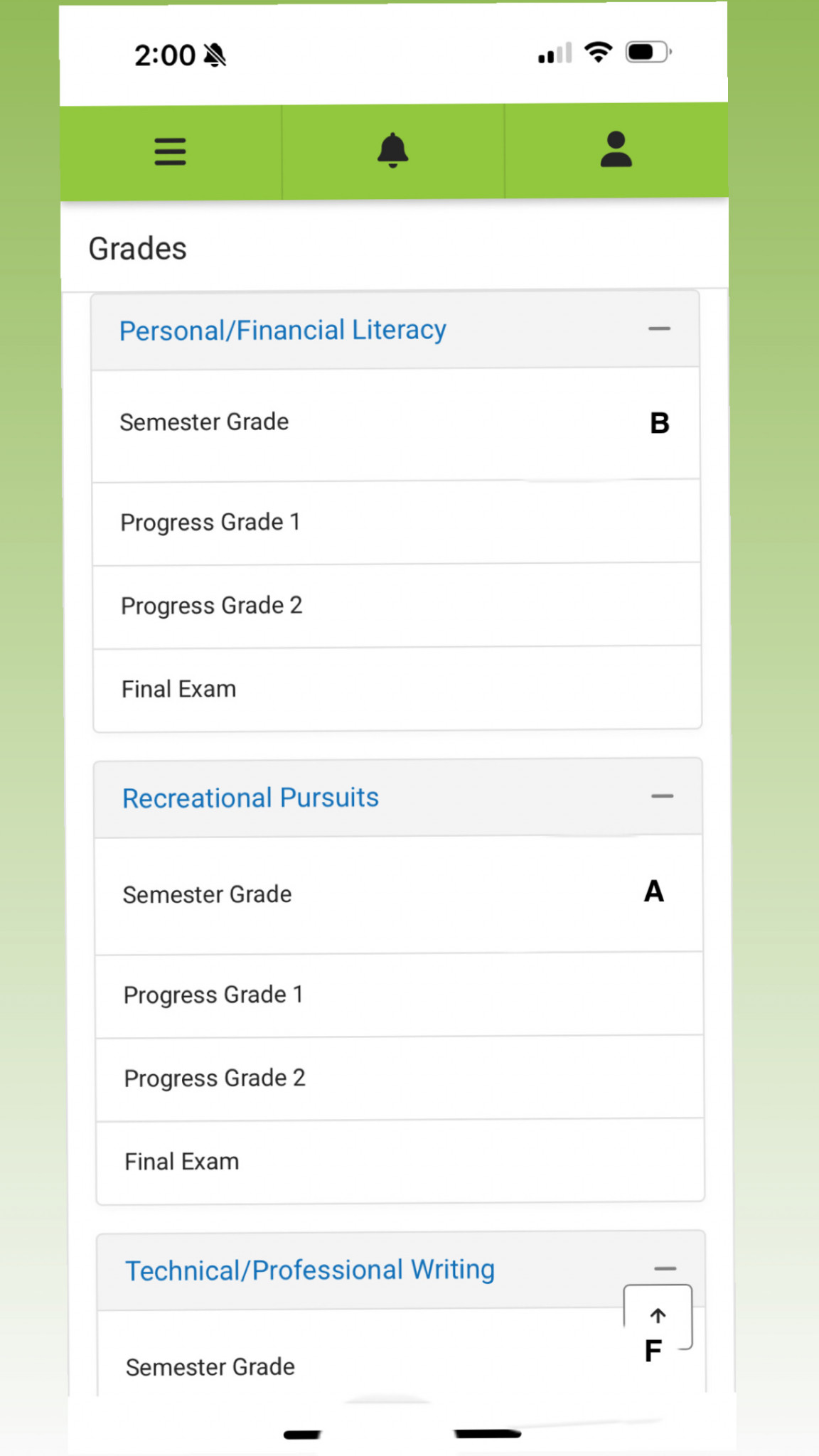Collapse the Recreational Pursuits section
819x1456 pixels.
662,796
